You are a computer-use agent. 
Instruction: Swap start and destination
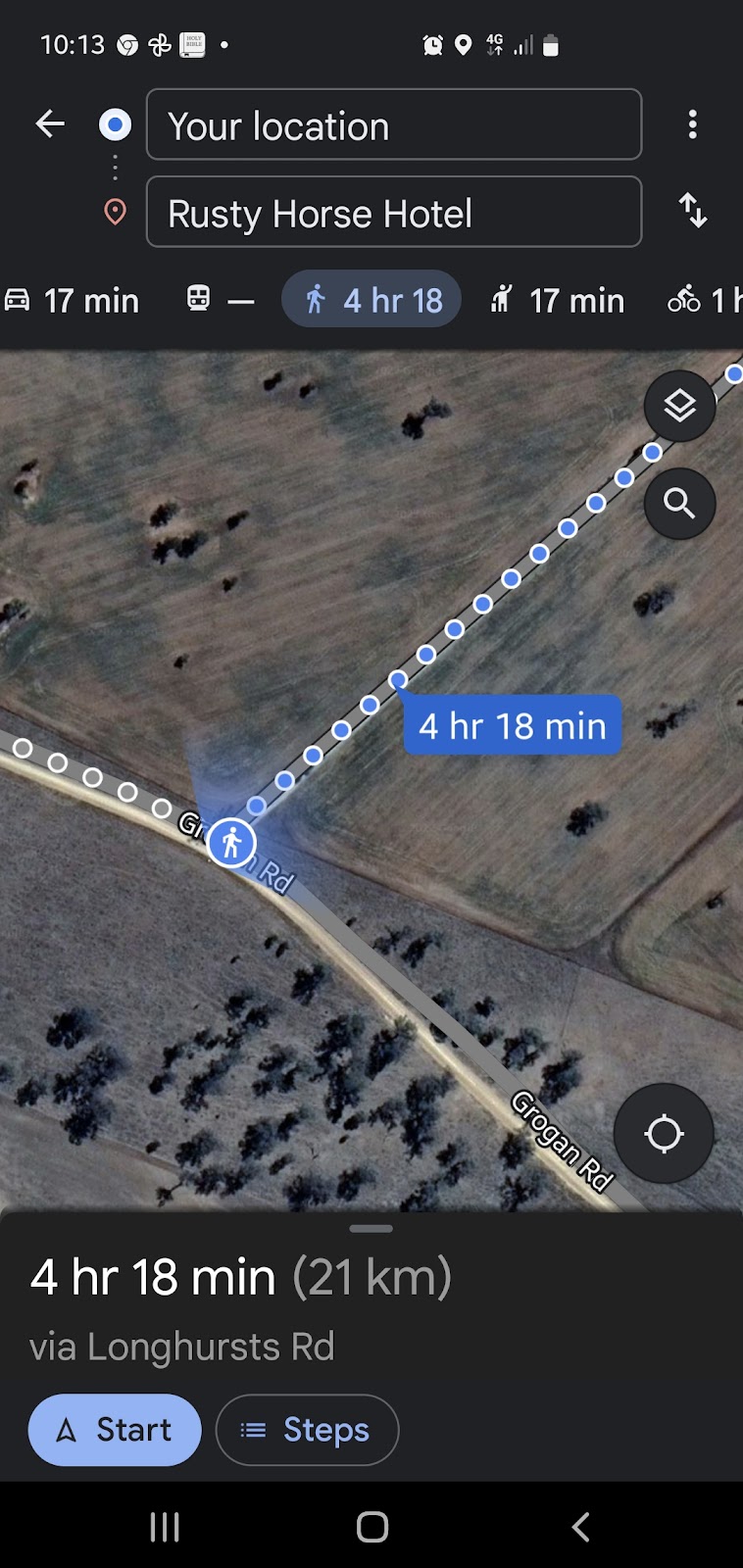coord(692,211)
